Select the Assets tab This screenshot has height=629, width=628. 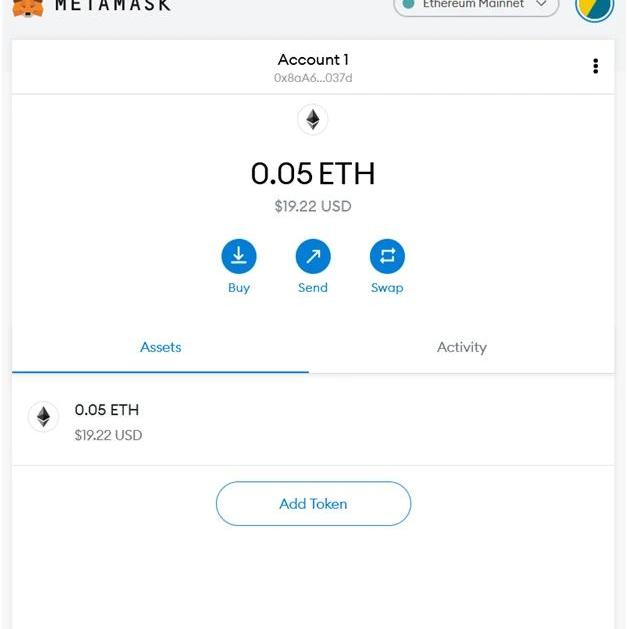pyautogui.click(x=161, y=347)
